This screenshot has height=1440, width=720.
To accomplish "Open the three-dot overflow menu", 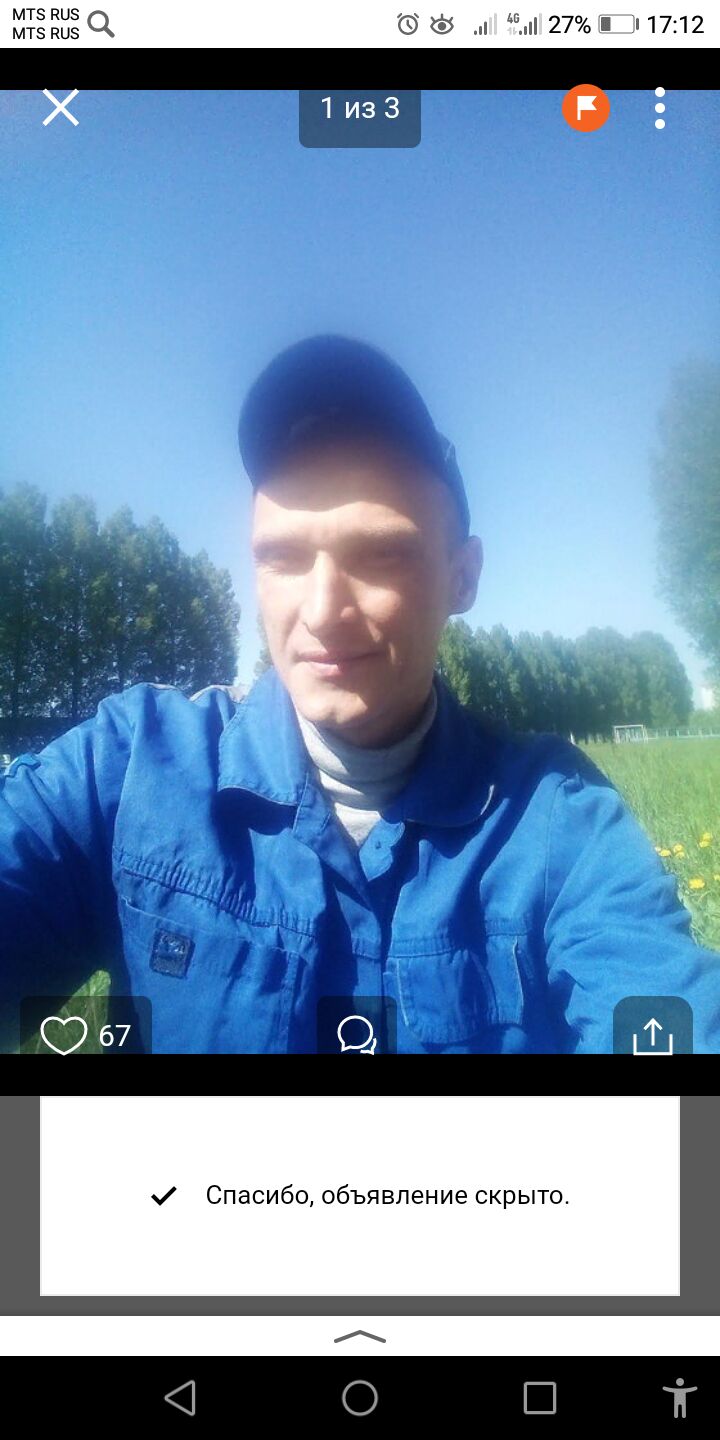I will pos(660,108).
